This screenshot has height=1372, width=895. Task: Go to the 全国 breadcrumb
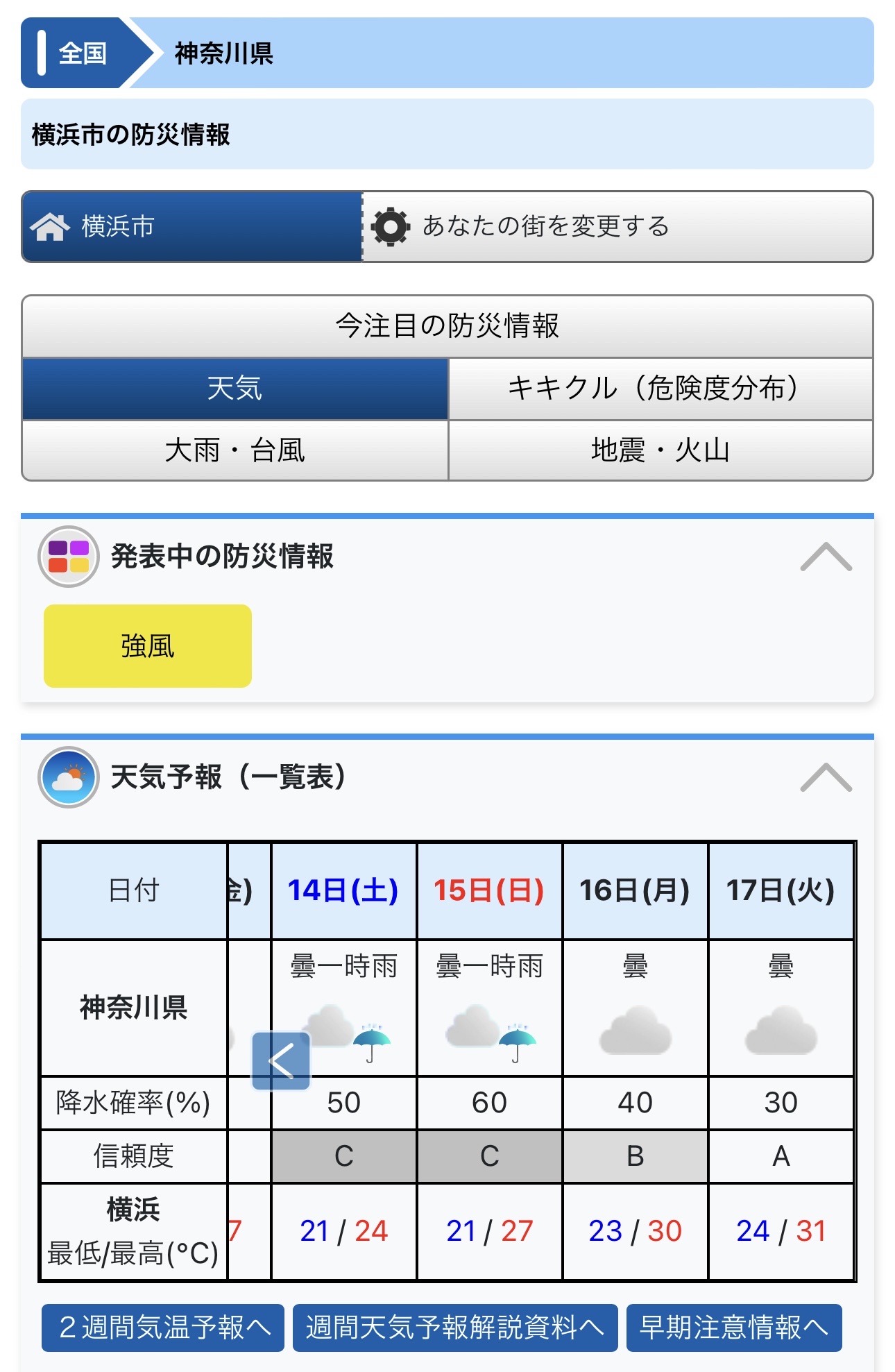click(x=82, y=53)
